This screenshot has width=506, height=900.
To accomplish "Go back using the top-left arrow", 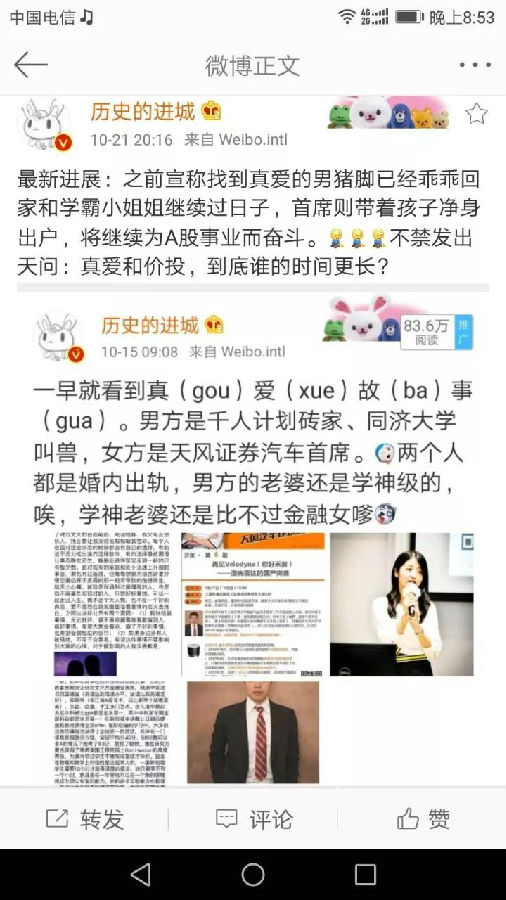I will pos(30,65).
